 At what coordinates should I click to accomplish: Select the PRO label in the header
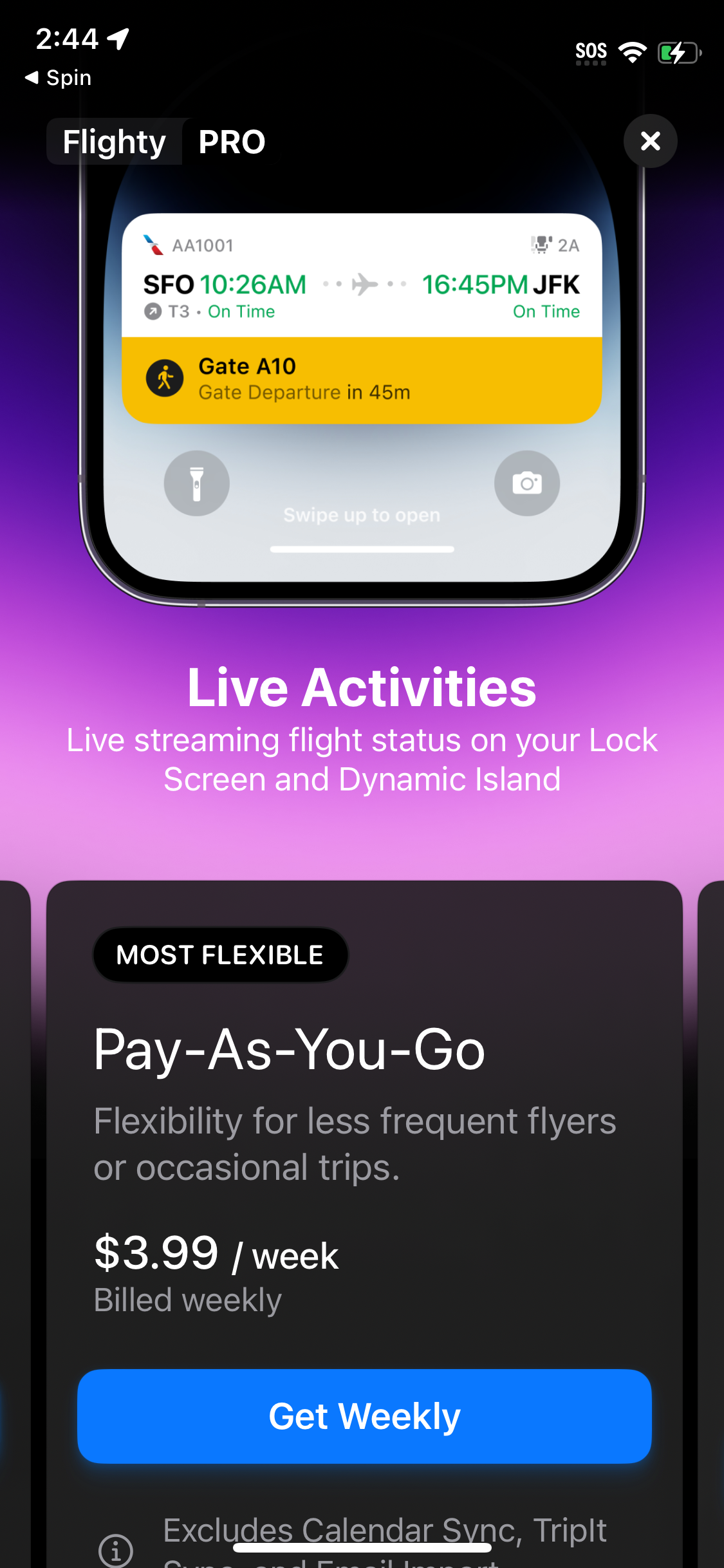pos(231,141)
